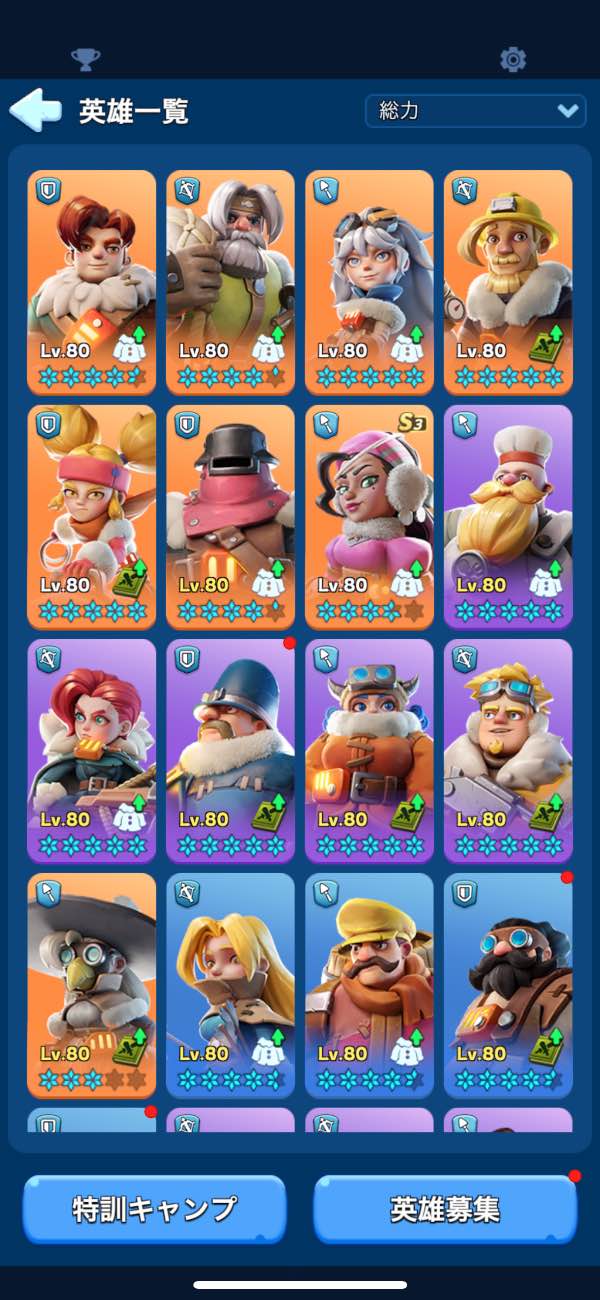Open the mustached hero in yellow cap

(x=370, y=985)
